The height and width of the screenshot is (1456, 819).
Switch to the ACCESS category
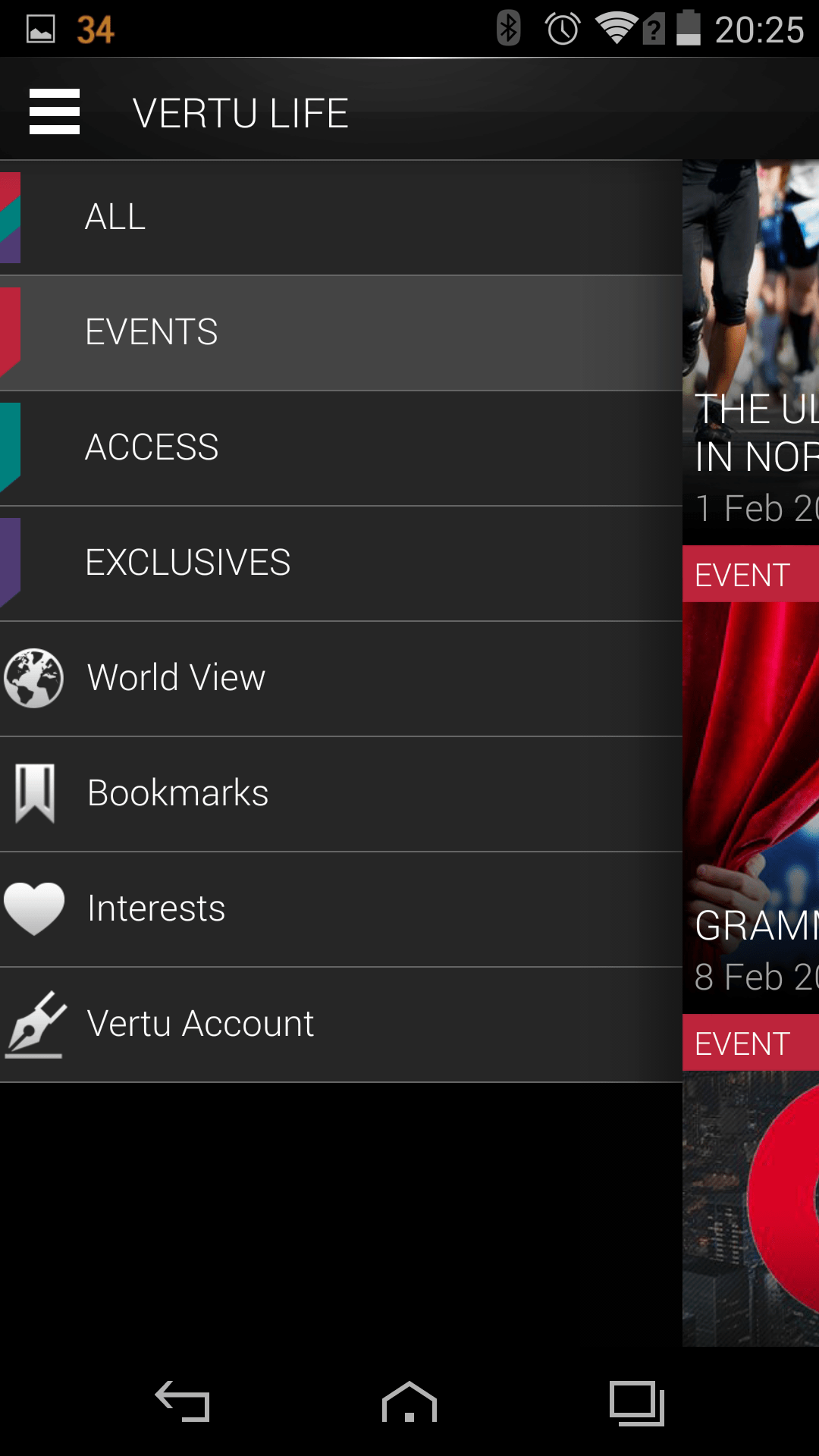(341, 448)
